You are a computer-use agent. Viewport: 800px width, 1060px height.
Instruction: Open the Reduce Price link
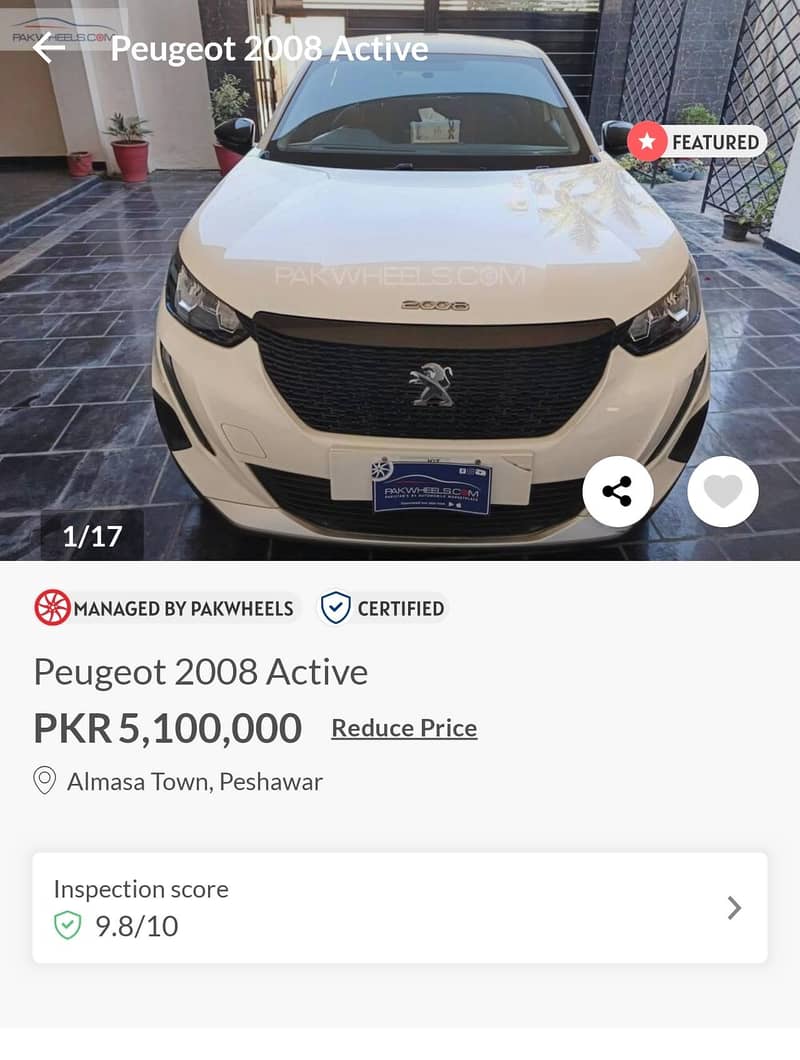404,728
